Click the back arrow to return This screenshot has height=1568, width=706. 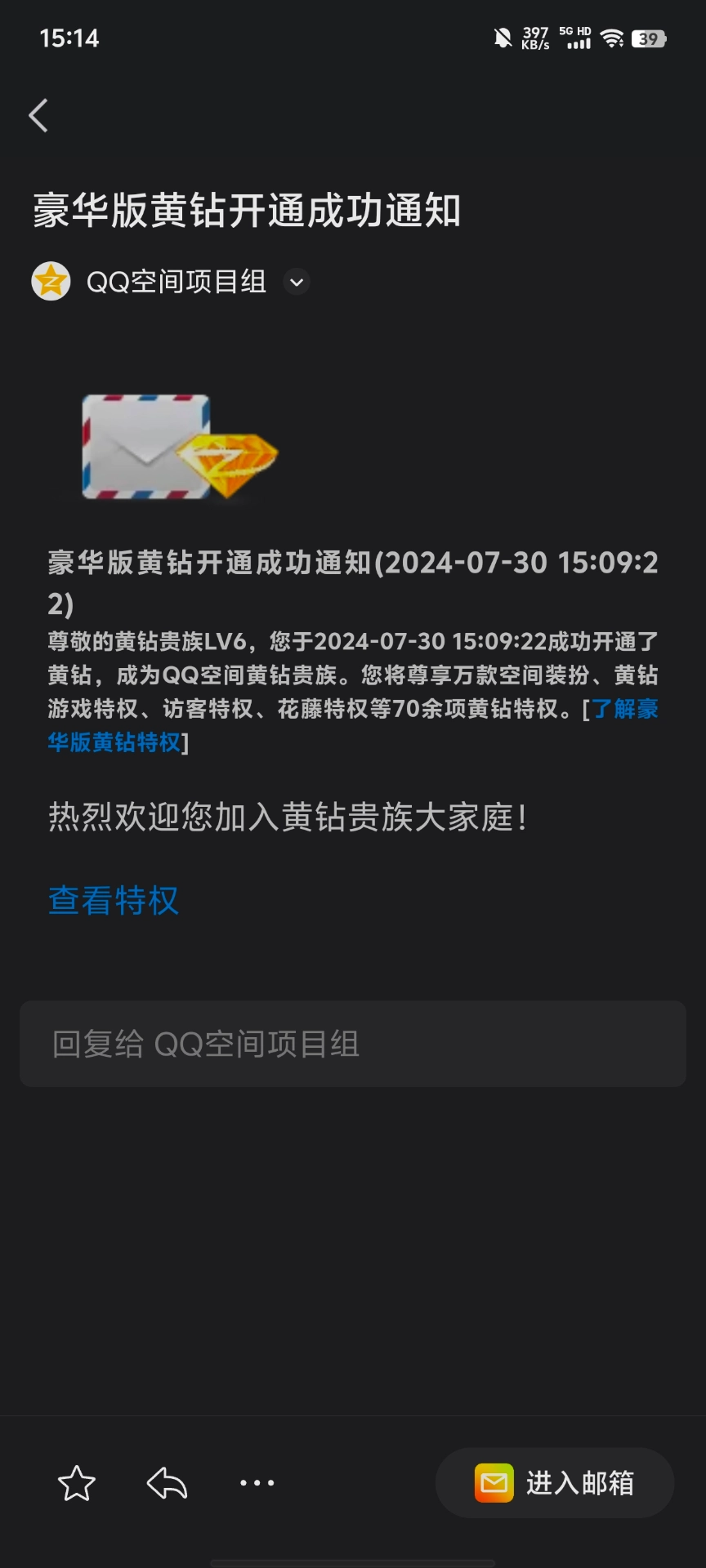click(38, 115)
